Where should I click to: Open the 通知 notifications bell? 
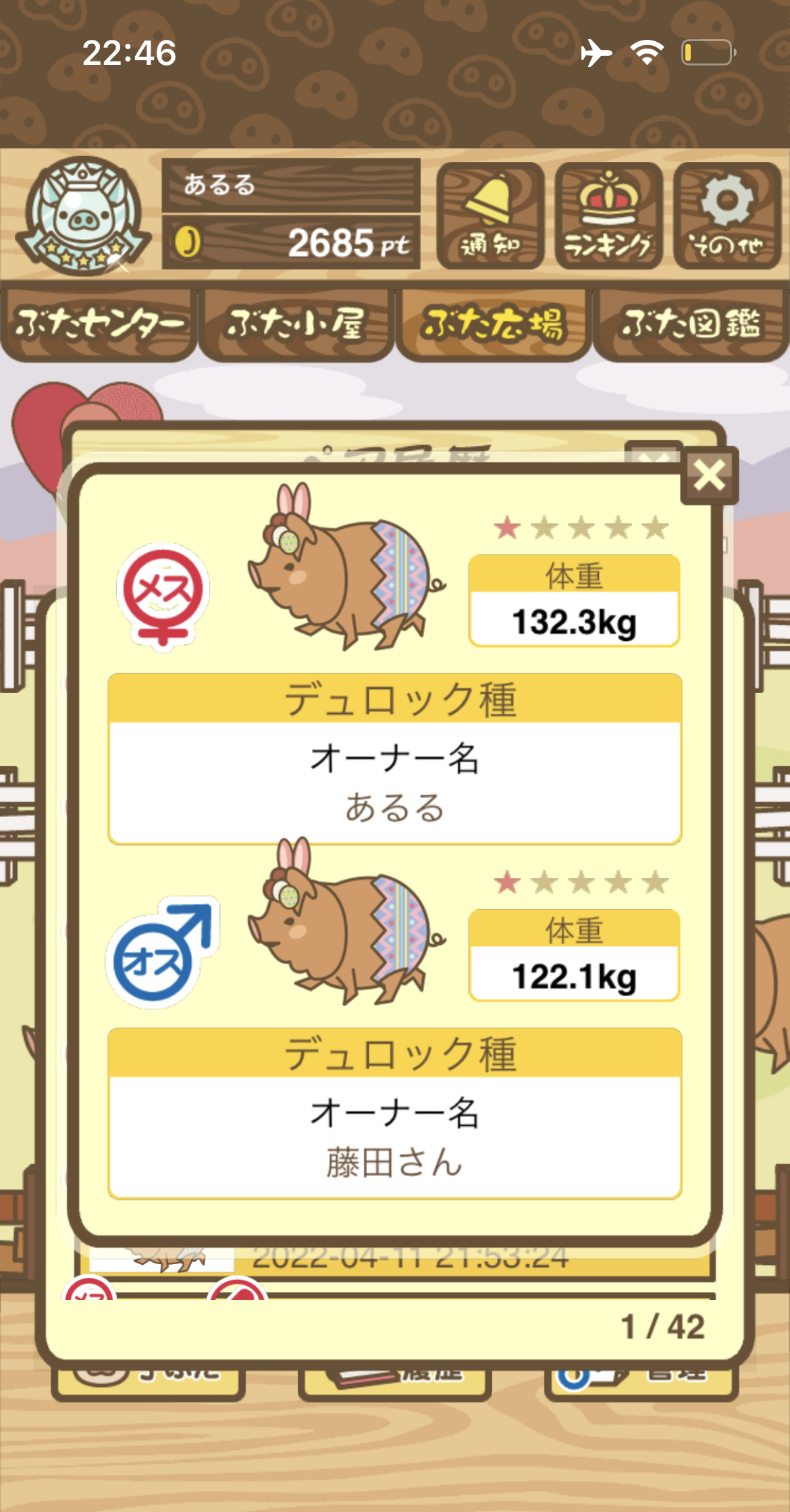pos(491,215)
